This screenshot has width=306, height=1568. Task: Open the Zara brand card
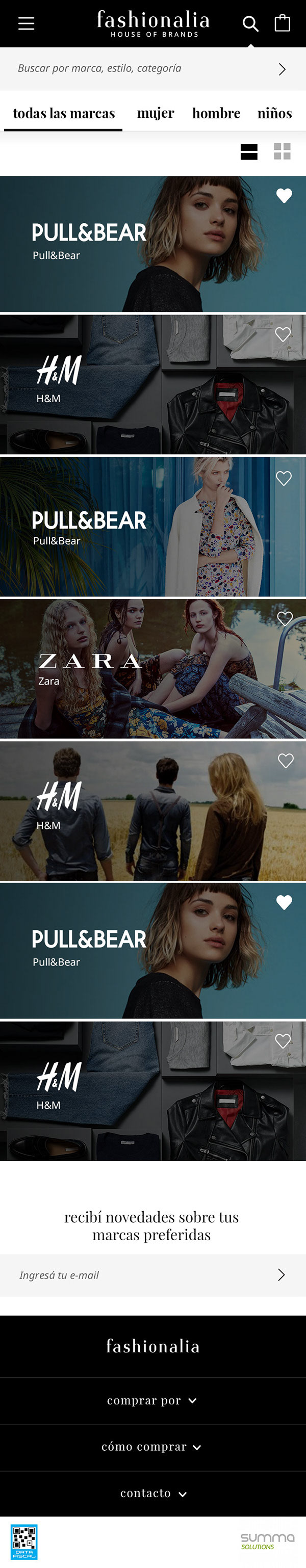[153, 668]
